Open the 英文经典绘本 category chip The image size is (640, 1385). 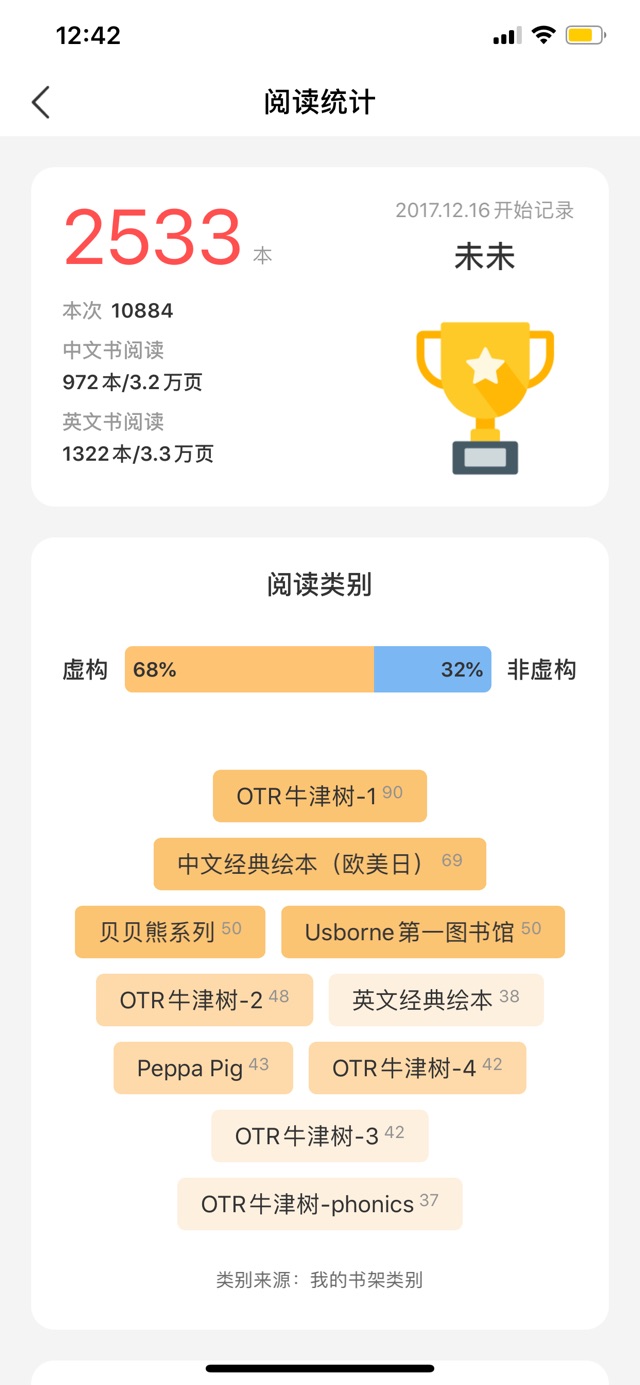click(436, 1000)
